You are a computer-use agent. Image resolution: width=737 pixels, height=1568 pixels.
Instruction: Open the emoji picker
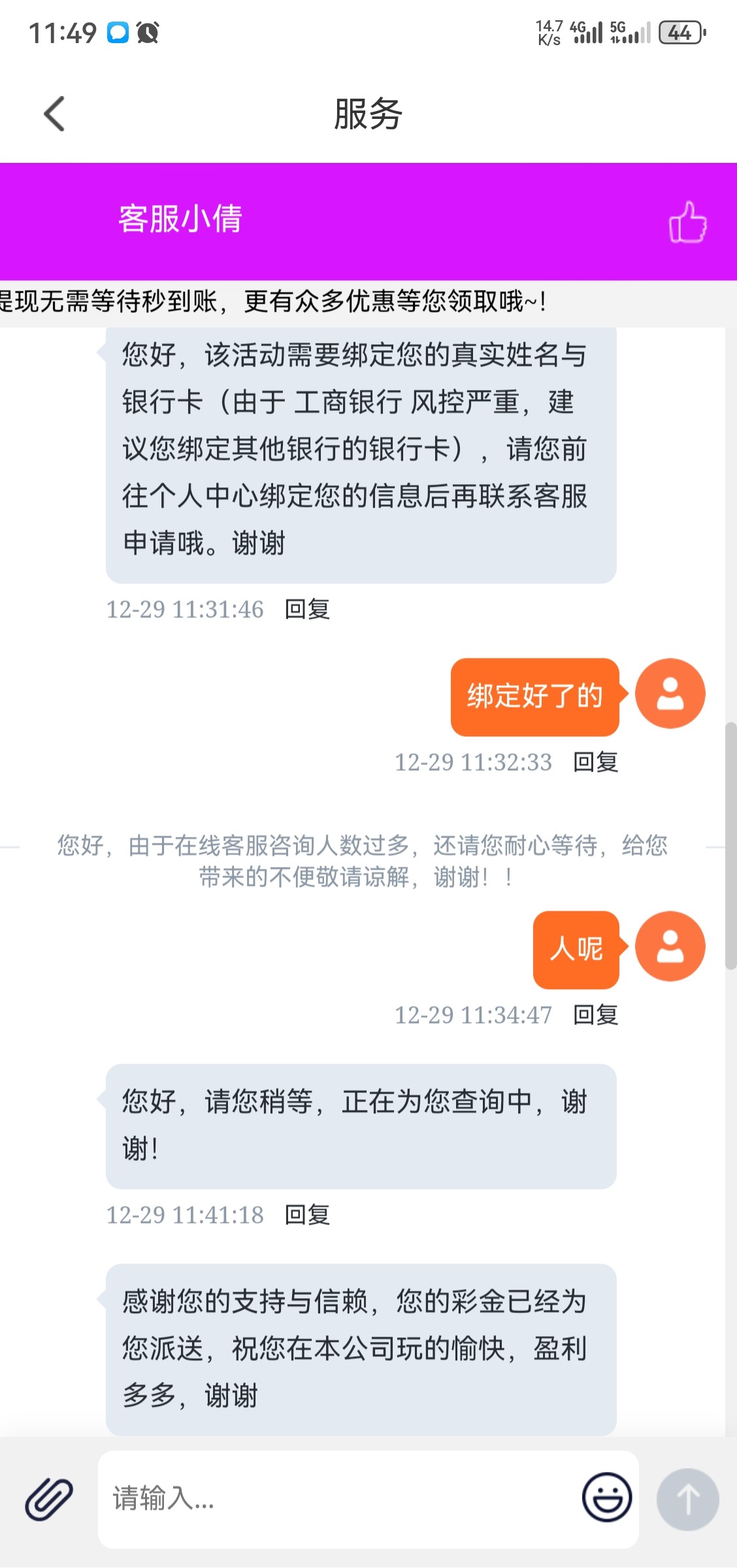click(606, 1497)
